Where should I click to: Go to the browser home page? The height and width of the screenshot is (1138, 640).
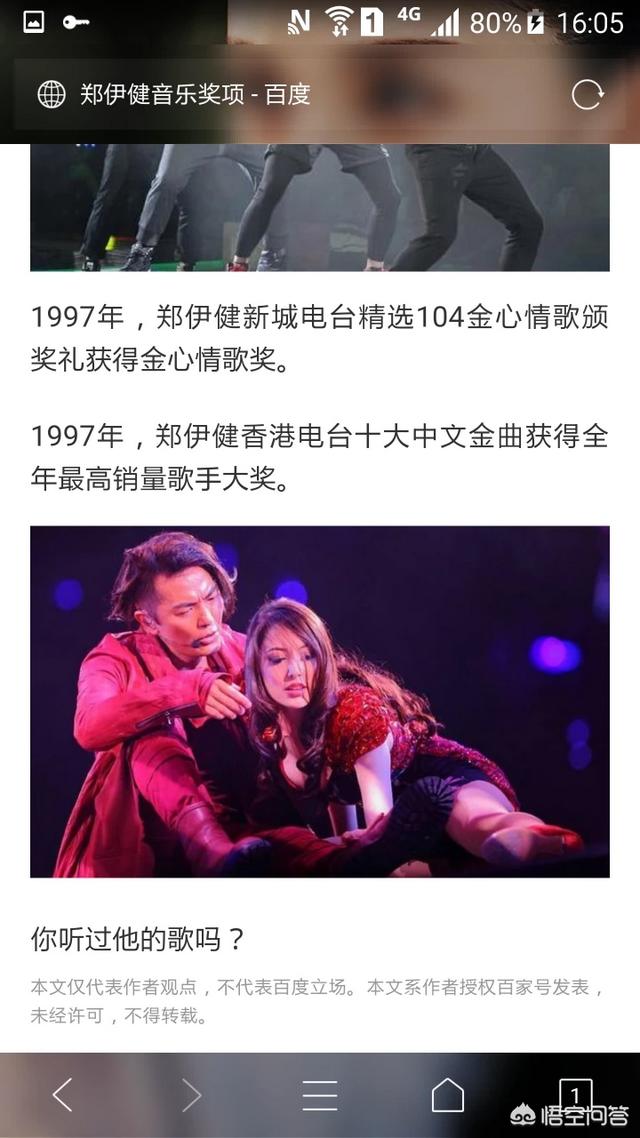[x=448, y=1095]
